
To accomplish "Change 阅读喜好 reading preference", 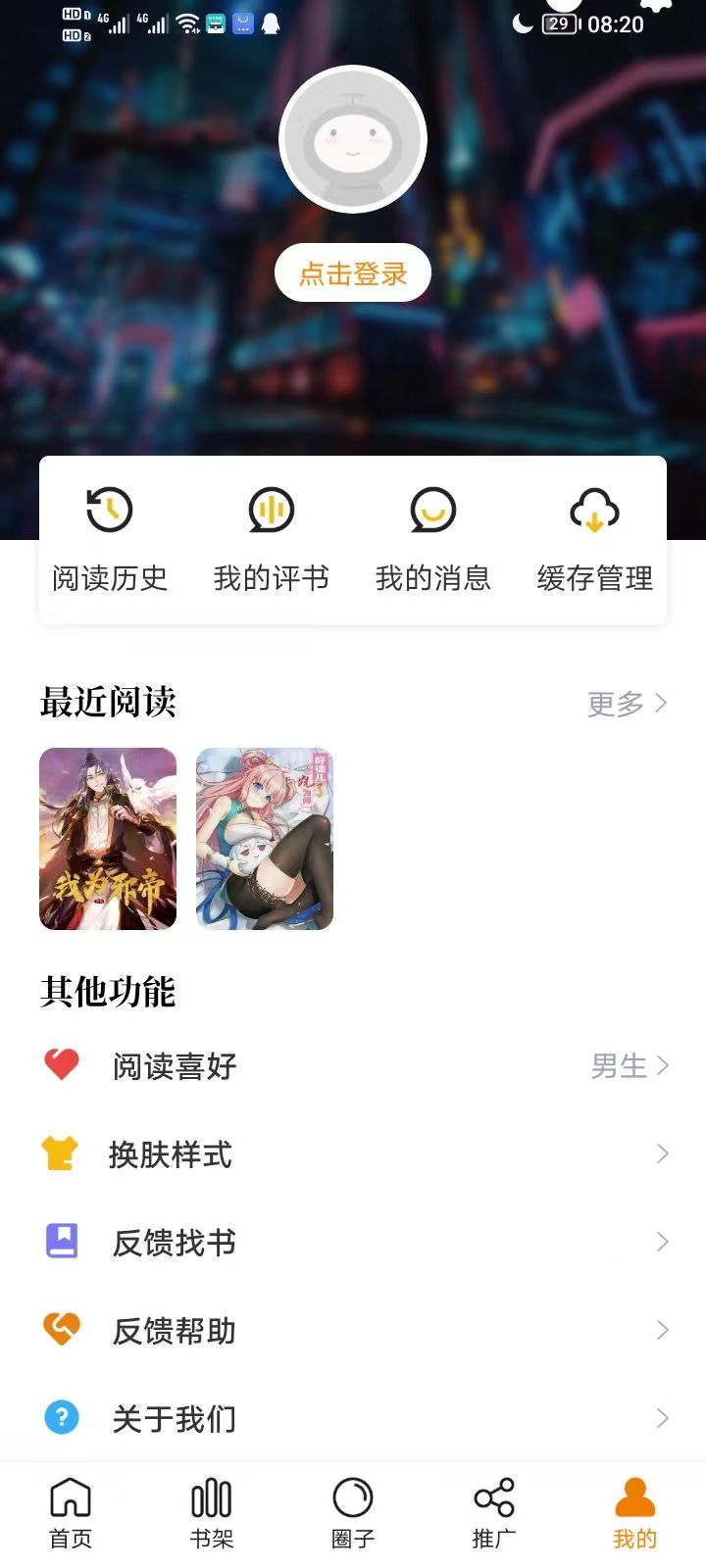I will click(x=353, y=1066).
